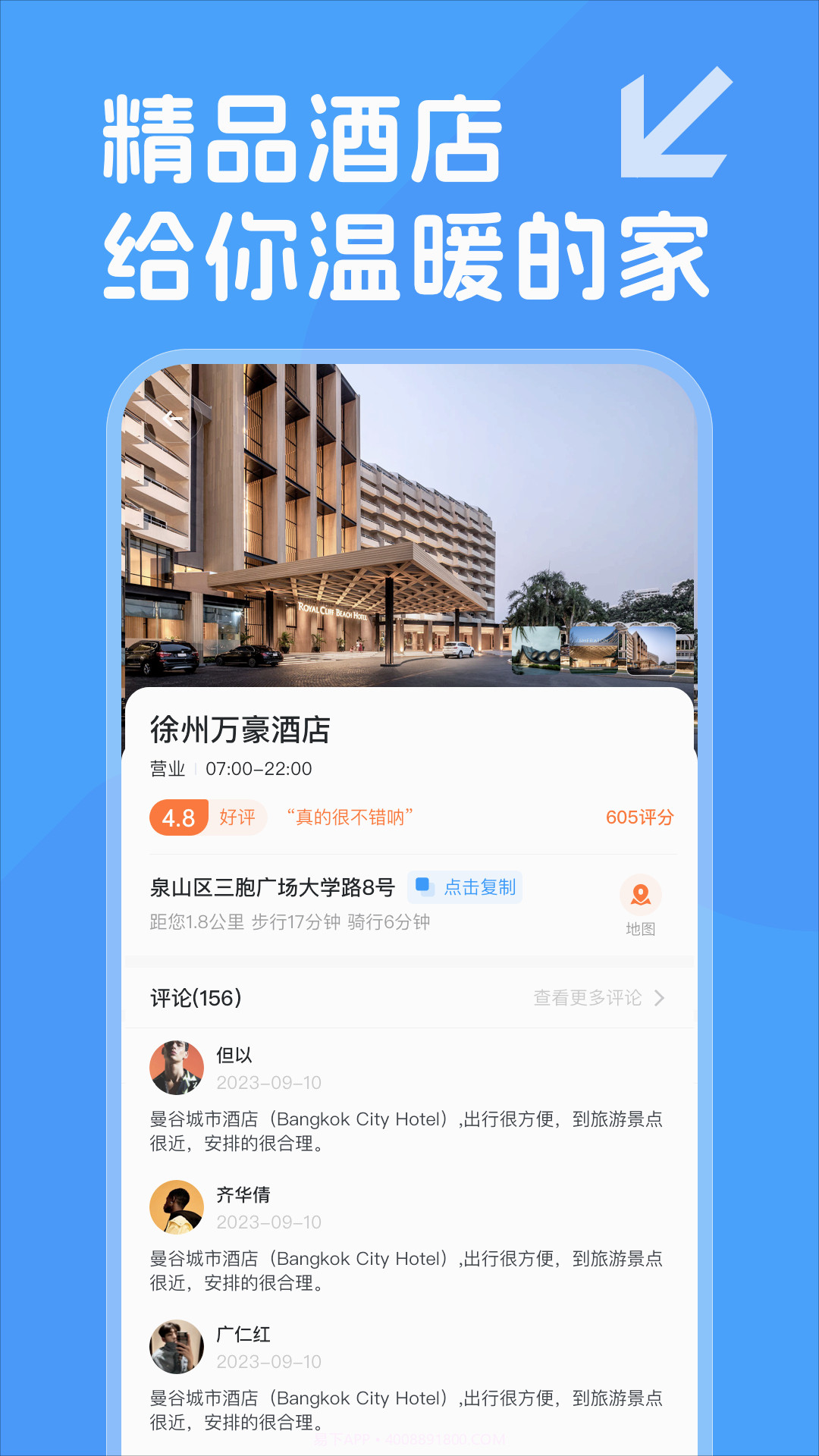The width and height of the screenshot is (819, 1456).
Task: Tap the 地图 icon label
Action: pyautogui.click(x=642, y=928)
